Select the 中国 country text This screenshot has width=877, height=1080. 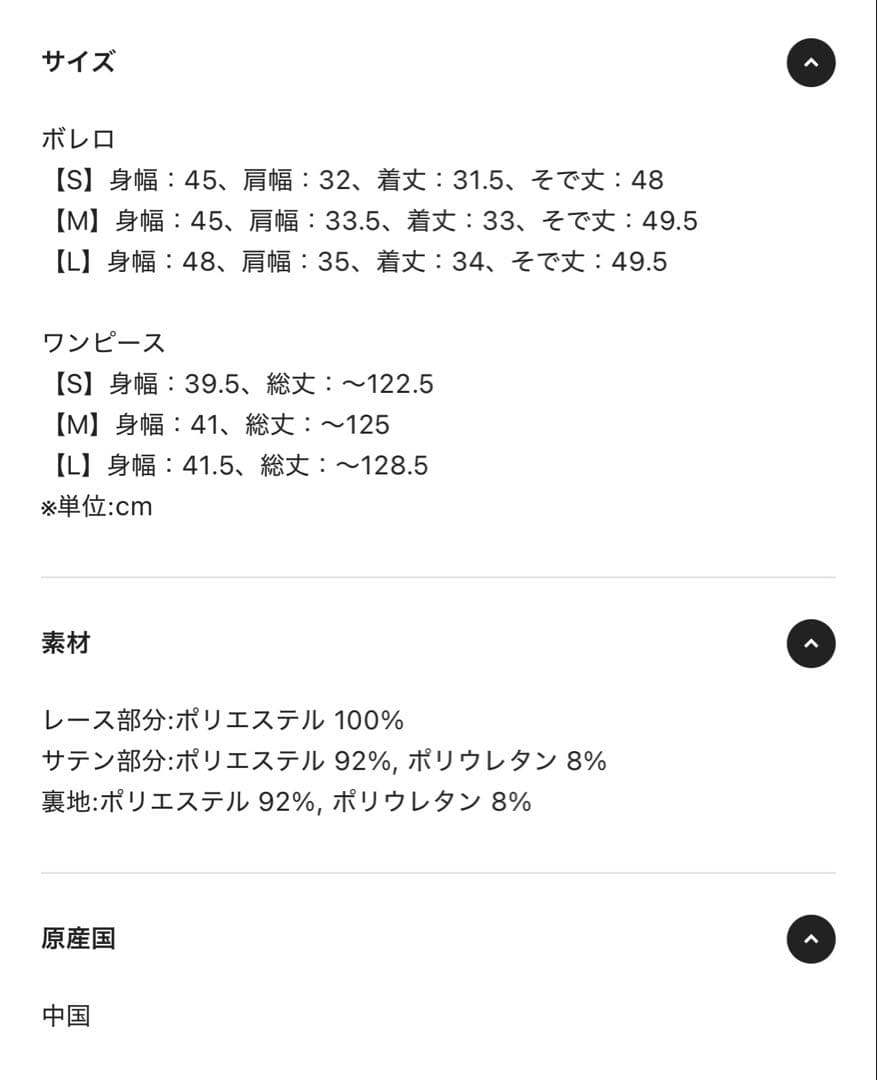point(65,1016)
